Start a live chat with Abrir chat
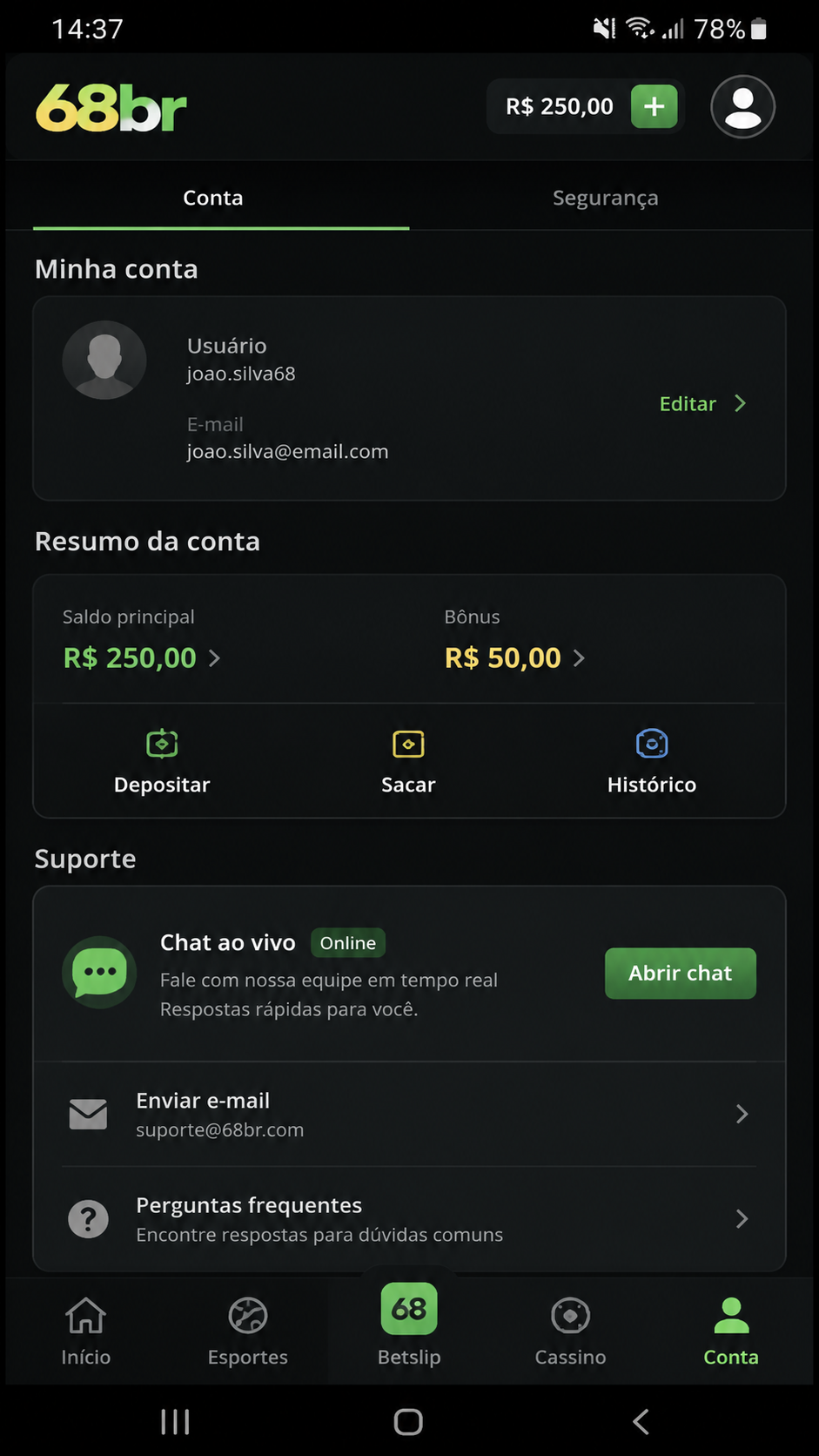The width and height of the screenshot is (819, 1456). [681, 973]
